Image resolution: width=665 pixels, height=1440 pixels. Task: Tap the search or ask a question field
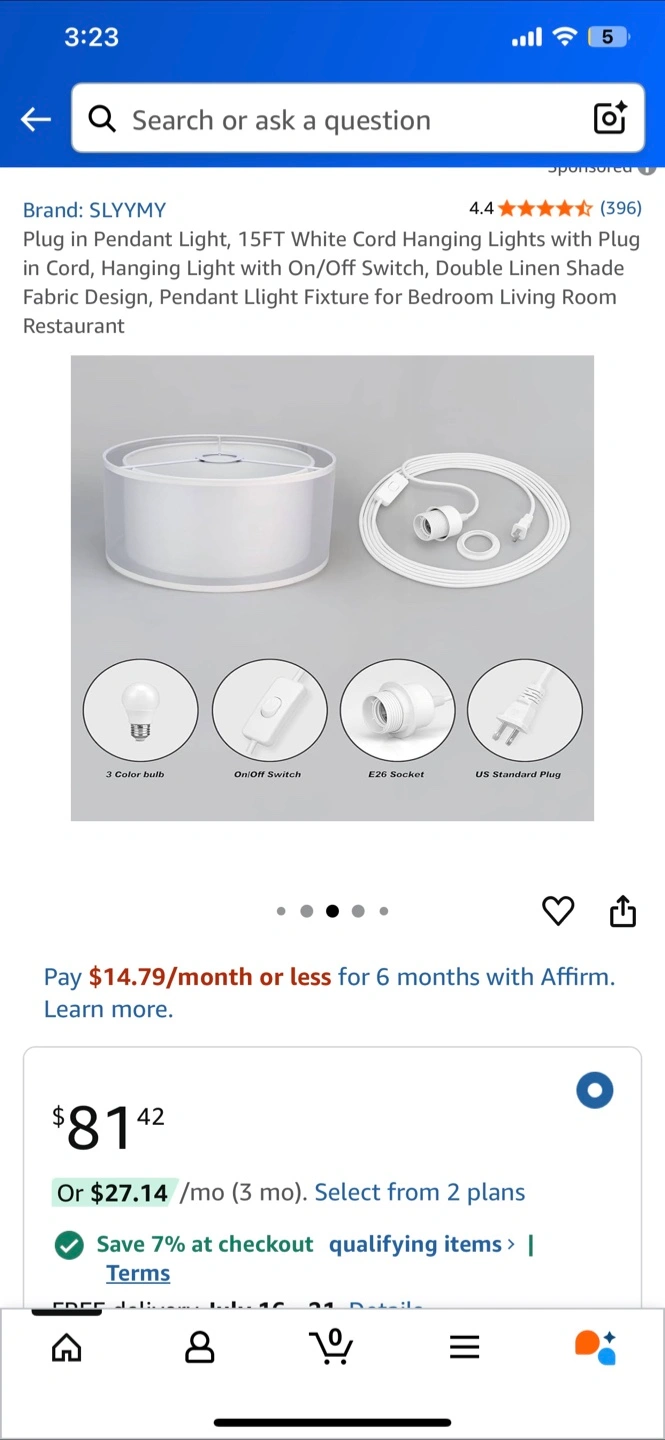pos(330,120)
